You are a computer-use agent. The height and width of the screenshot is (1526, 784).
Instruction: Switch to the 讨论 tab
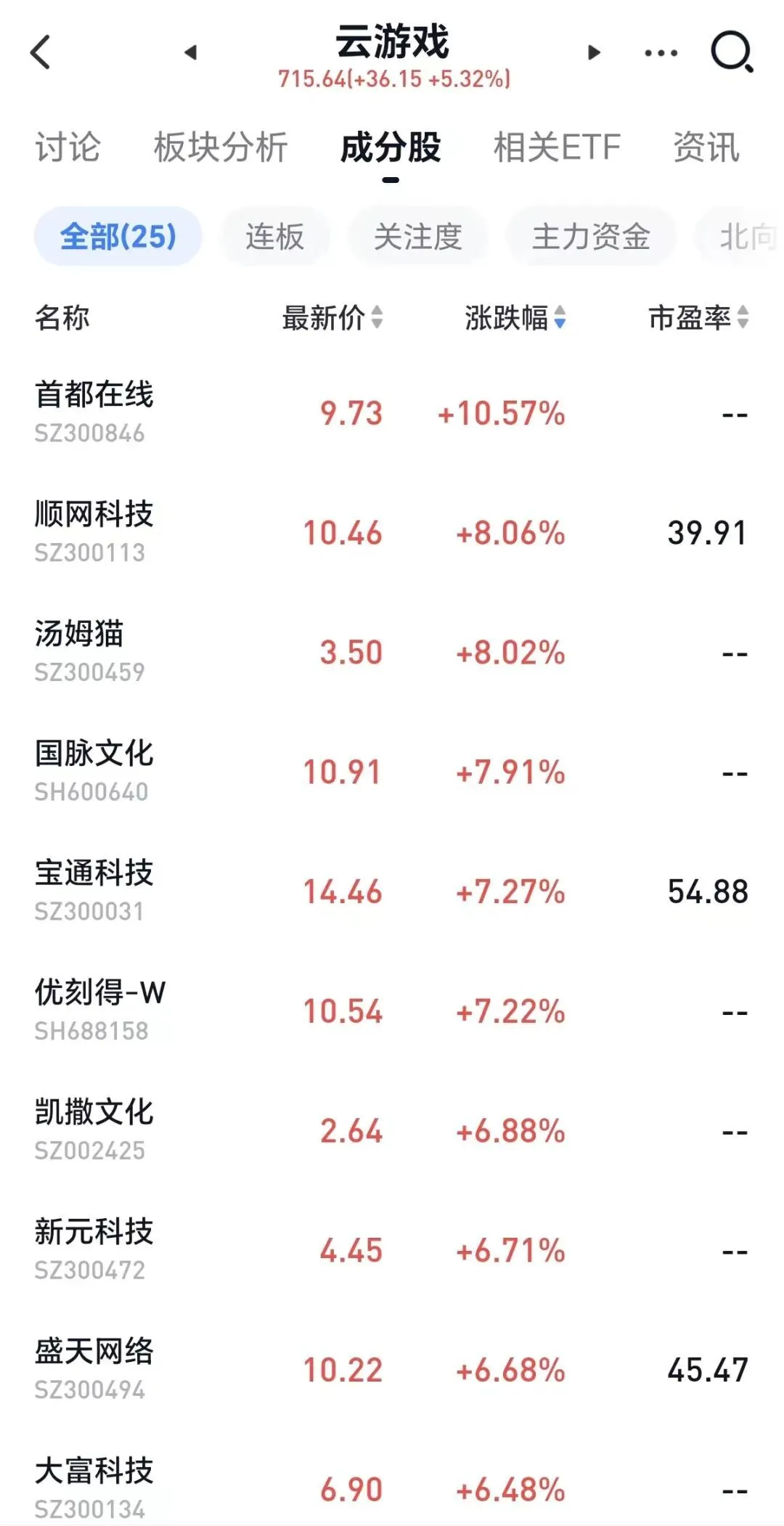coord(68,147)
